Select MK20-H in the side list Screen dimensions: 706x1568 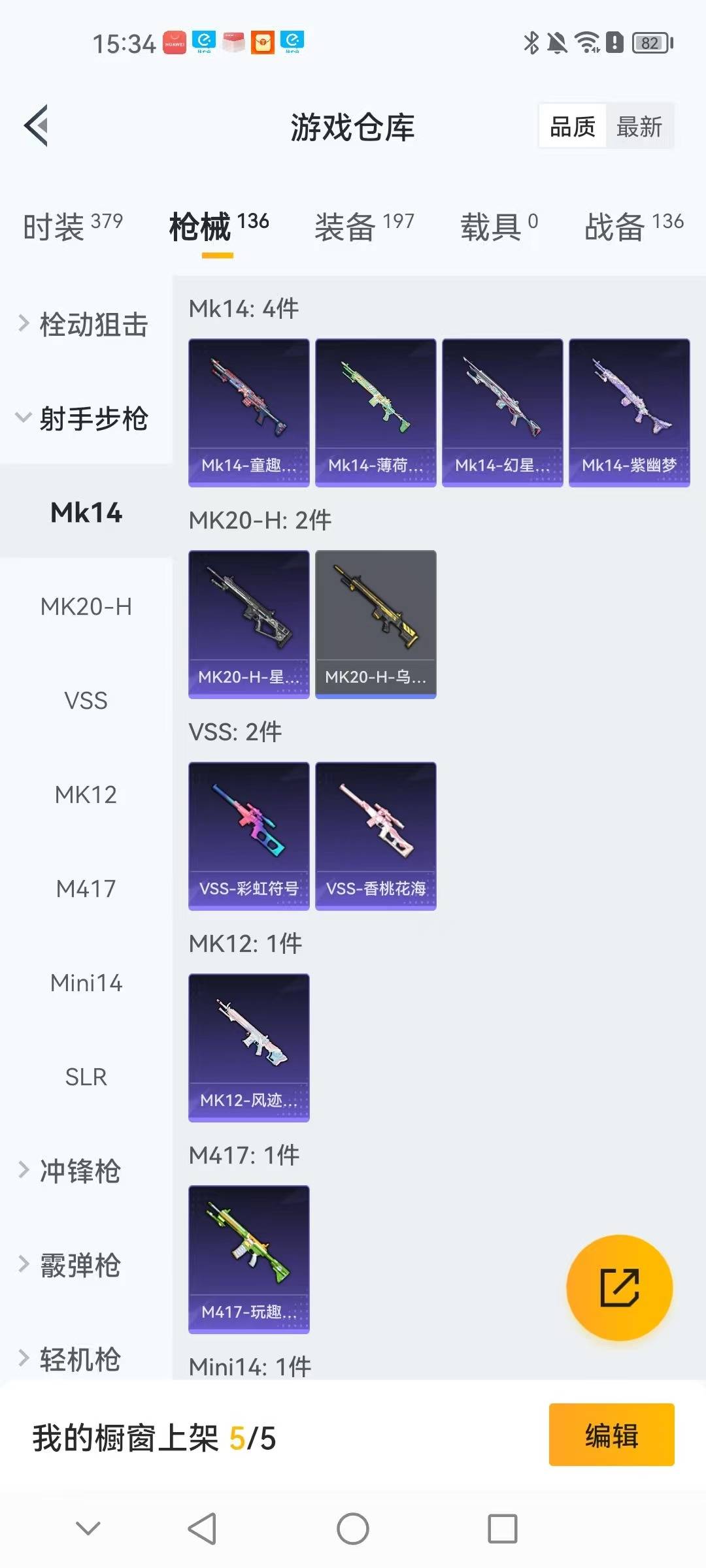coord(86,606)
